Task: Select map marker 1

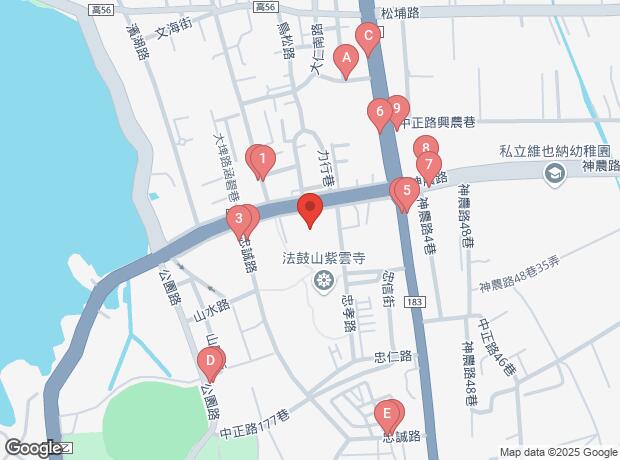Action: (x=261, y=159)
